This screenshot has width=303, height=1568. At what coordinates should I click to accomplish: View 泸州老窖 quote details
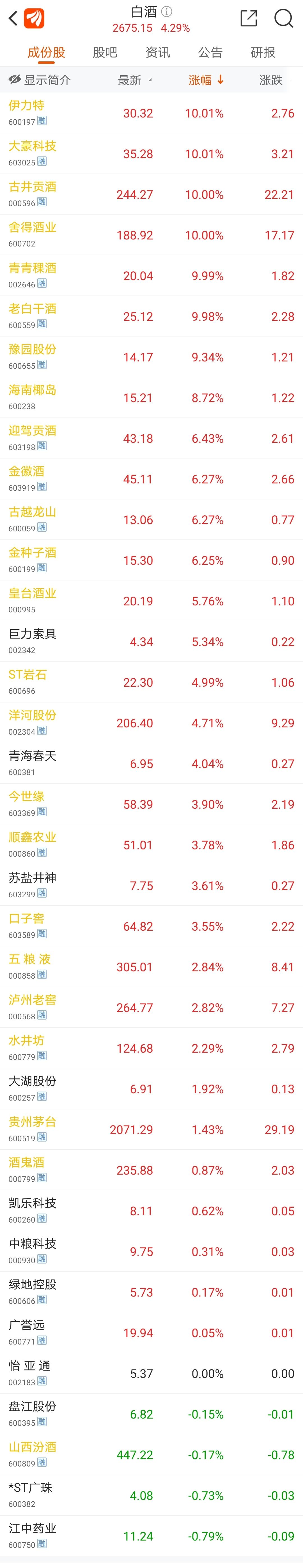(32, 1001)
